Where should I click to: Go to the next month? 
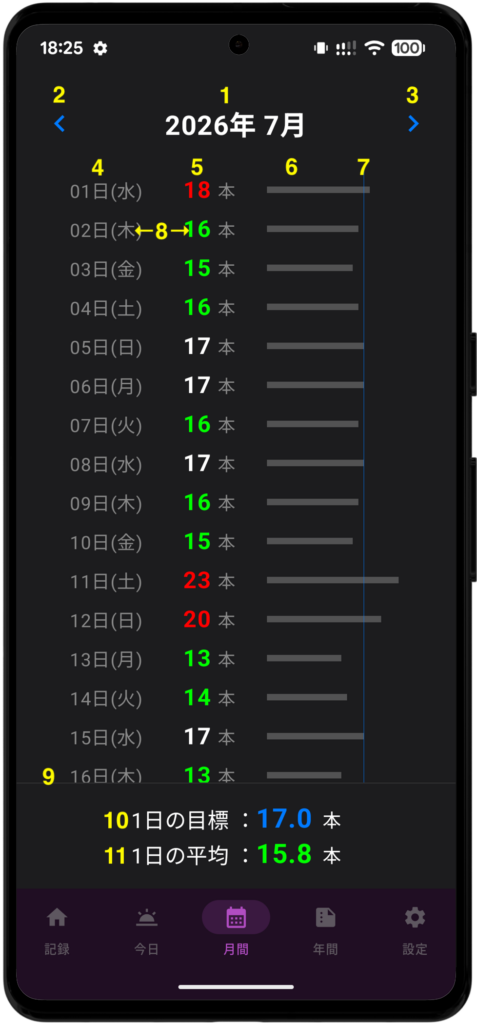point(413,124)
